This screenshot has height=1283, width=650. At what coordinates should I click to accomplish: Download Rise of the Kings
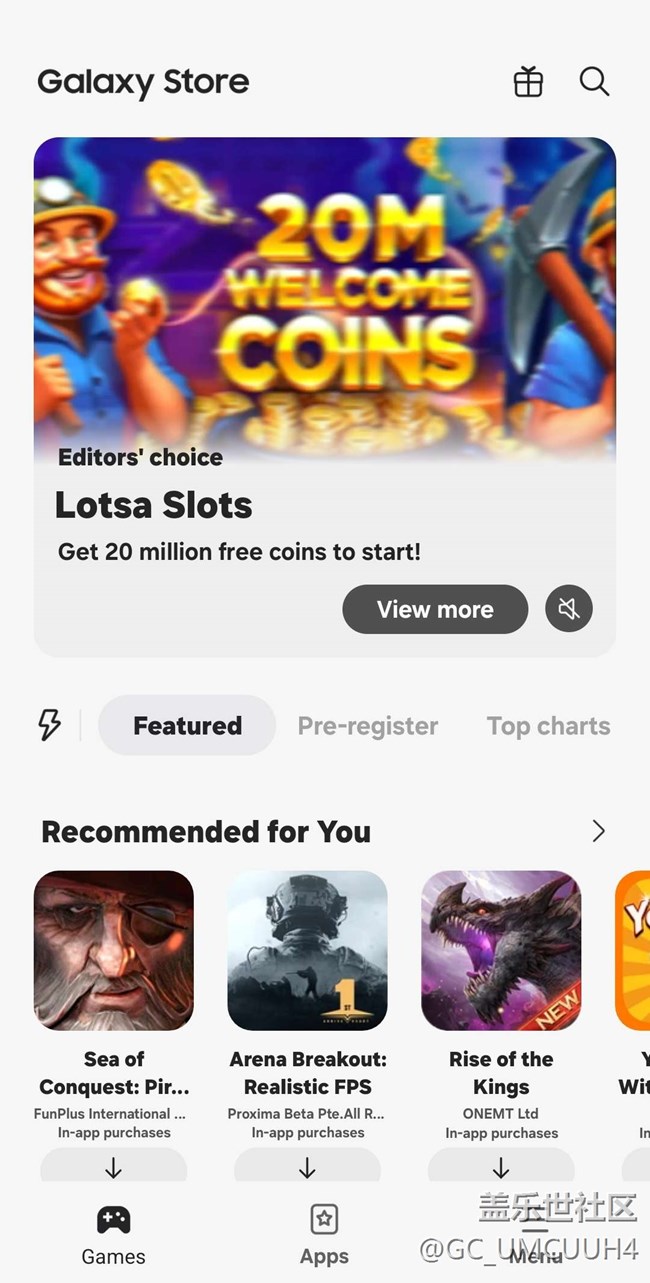[501, 1167]
